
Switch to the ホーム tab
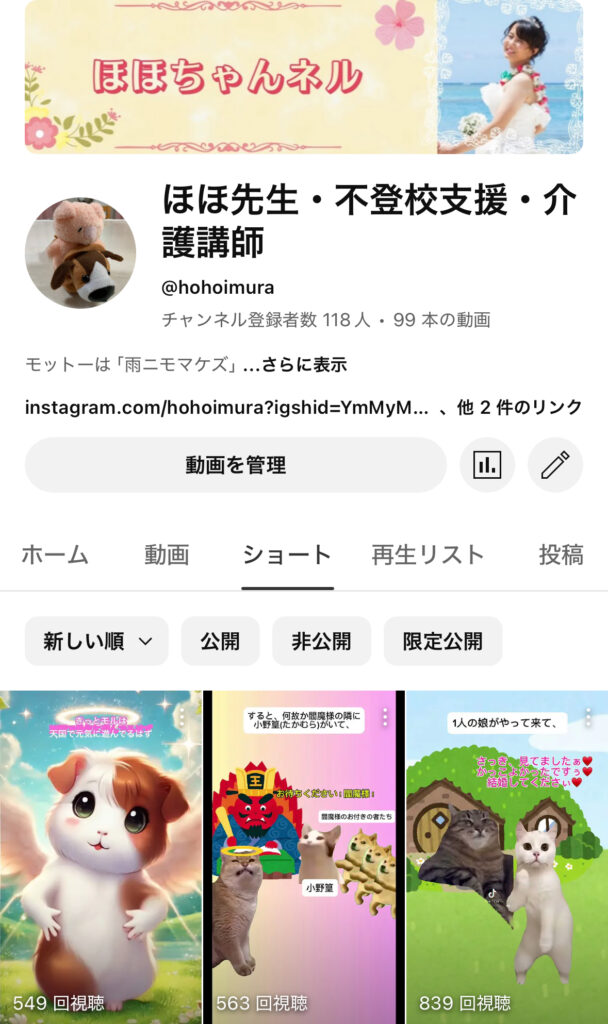(55, 555)
